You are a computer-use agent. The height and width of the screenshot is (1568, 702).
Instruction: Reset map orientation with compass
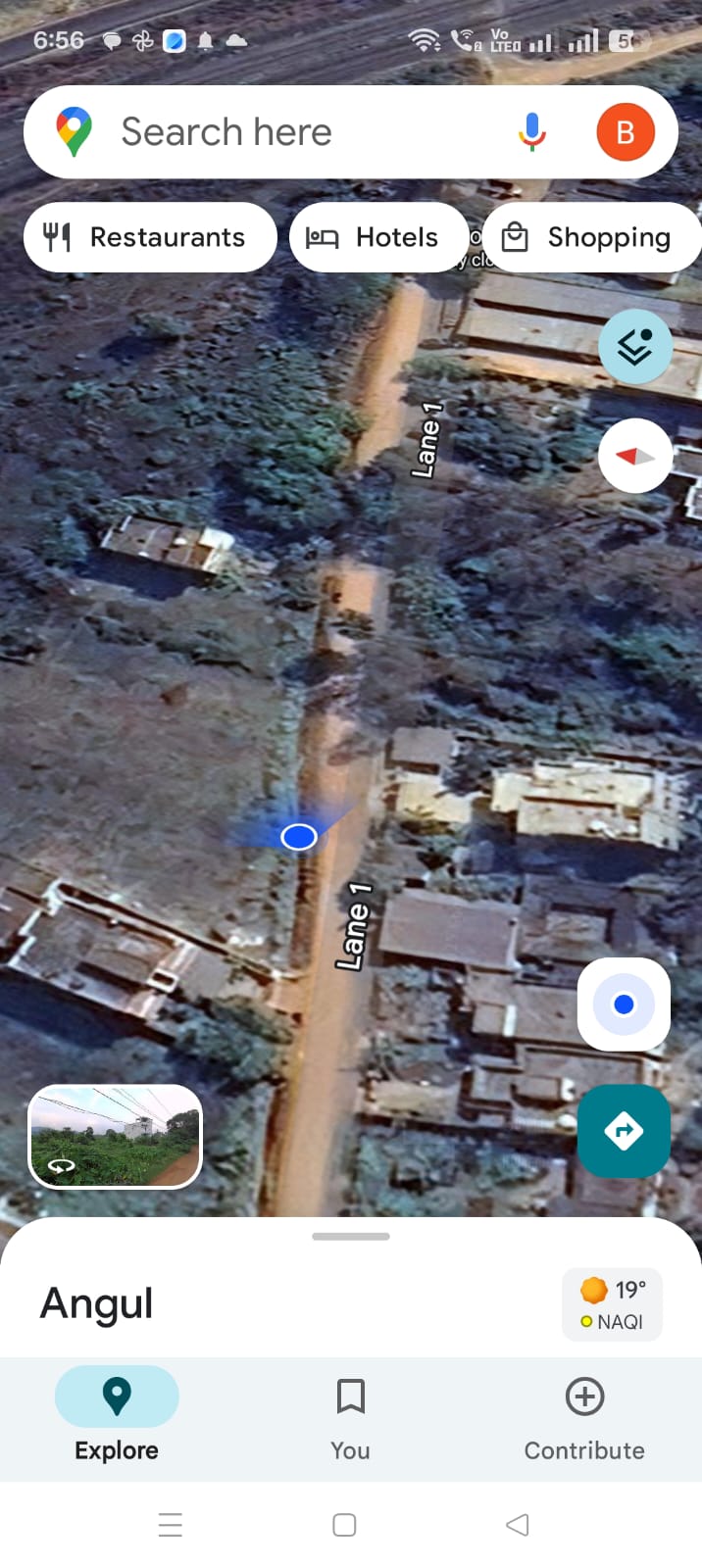[x=635, y=456]
